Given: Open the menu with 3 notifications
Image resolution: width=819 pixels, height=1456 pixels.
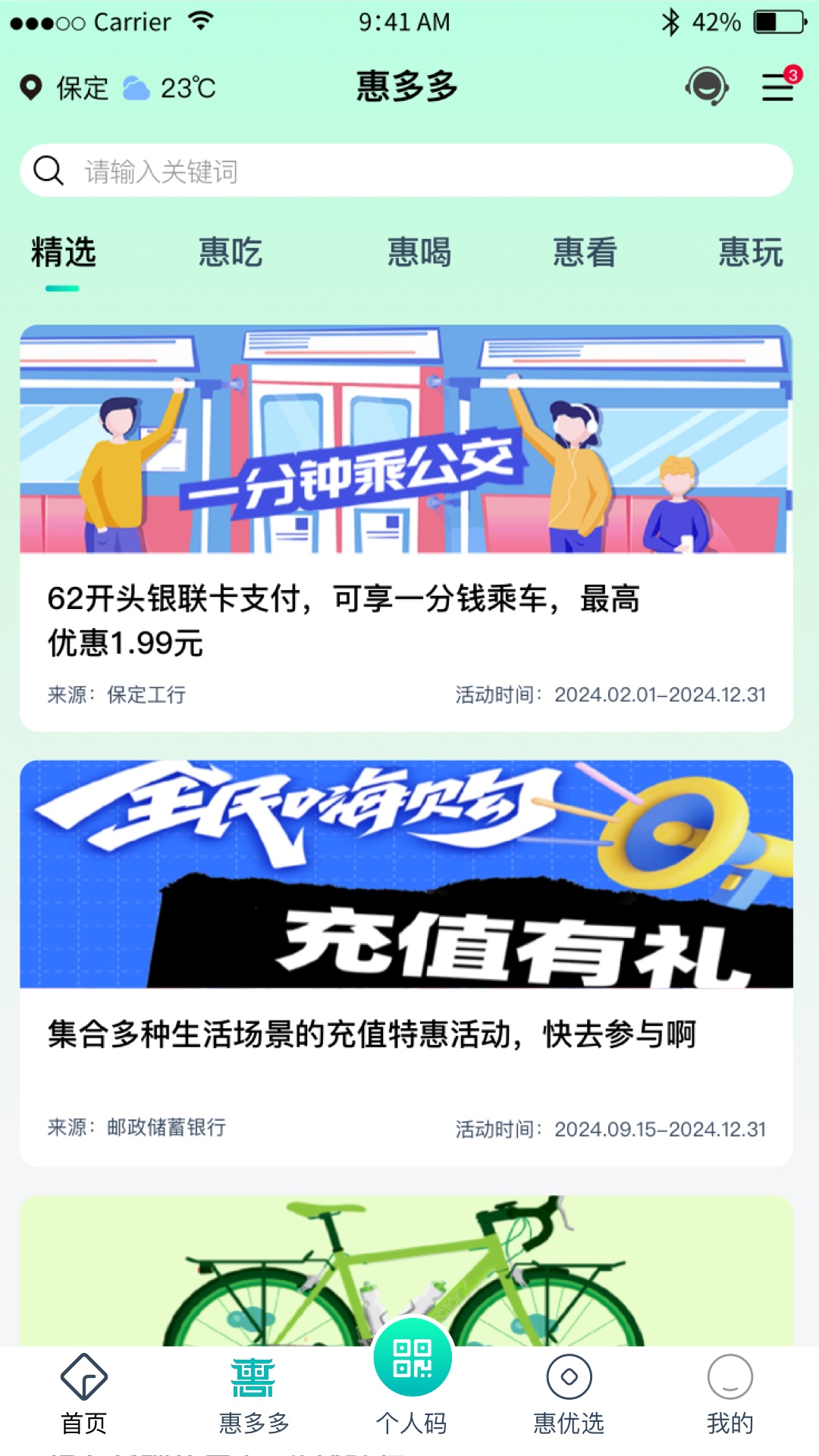Looking at the screenshot, I should click(779, 87).
